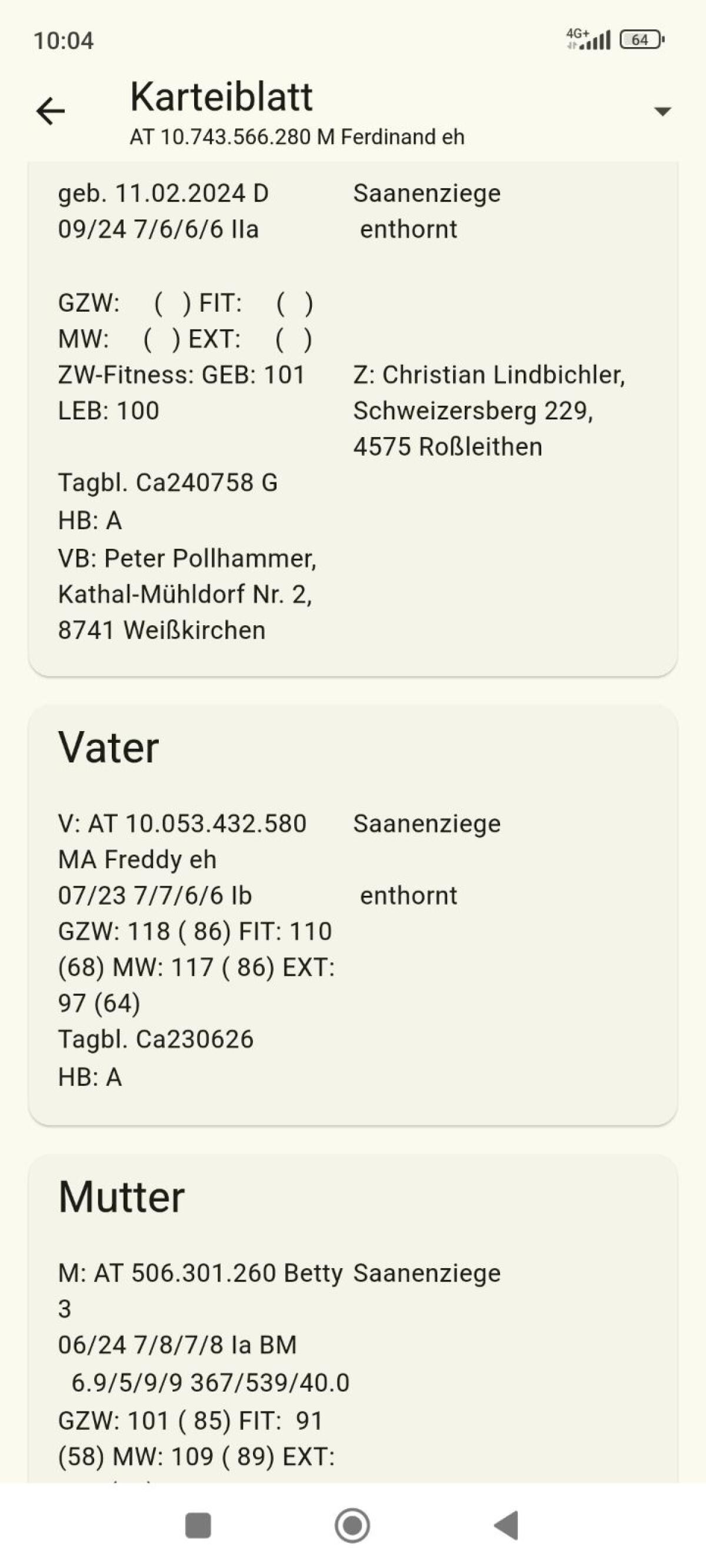Tap the system home button
The width and height of the screenshot is (706, 1568).
pyautogui.click(x=352, y=1526)
